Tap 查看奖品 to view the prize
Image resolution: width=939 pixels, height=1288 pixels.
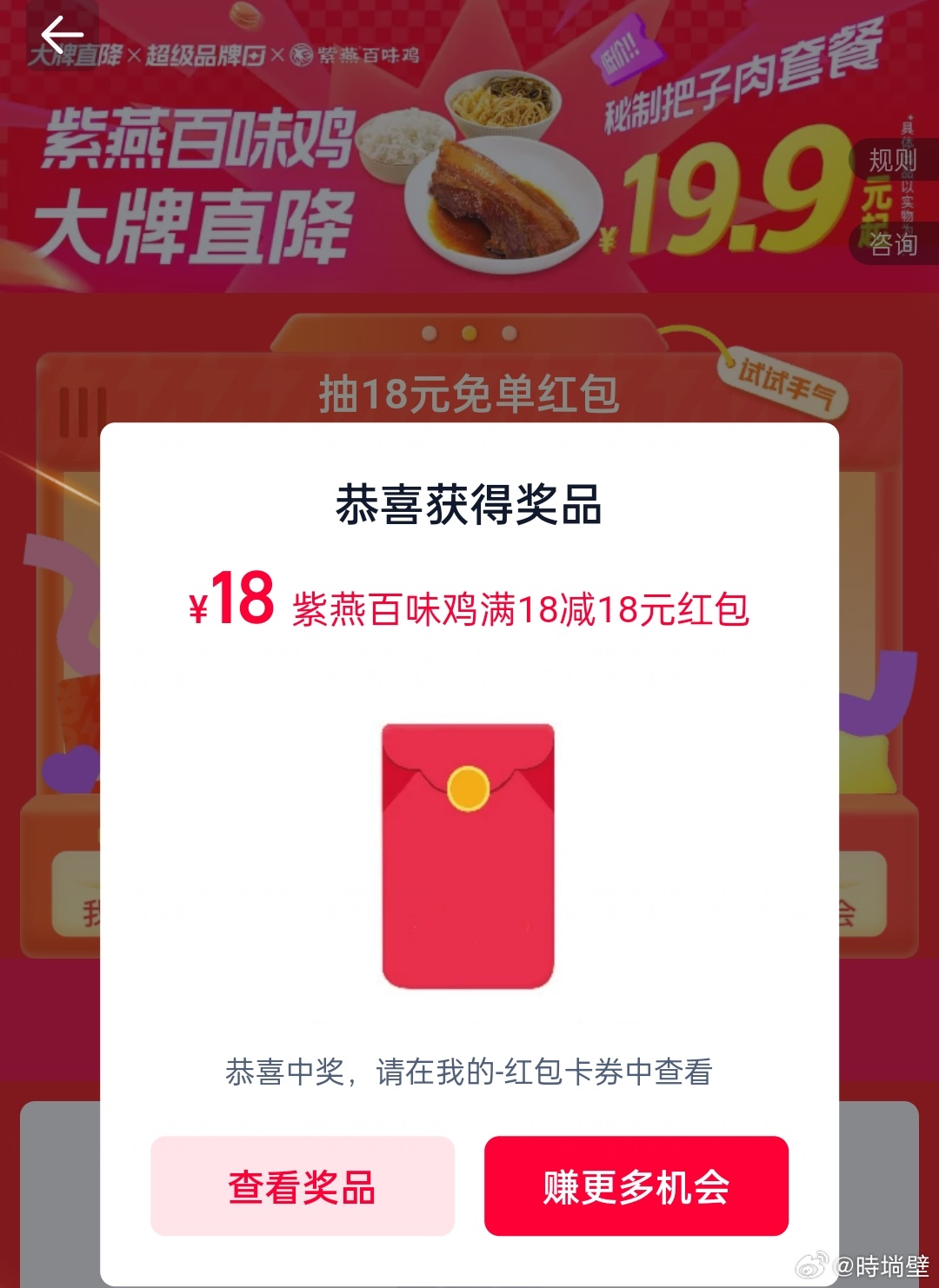(303, 1186)
